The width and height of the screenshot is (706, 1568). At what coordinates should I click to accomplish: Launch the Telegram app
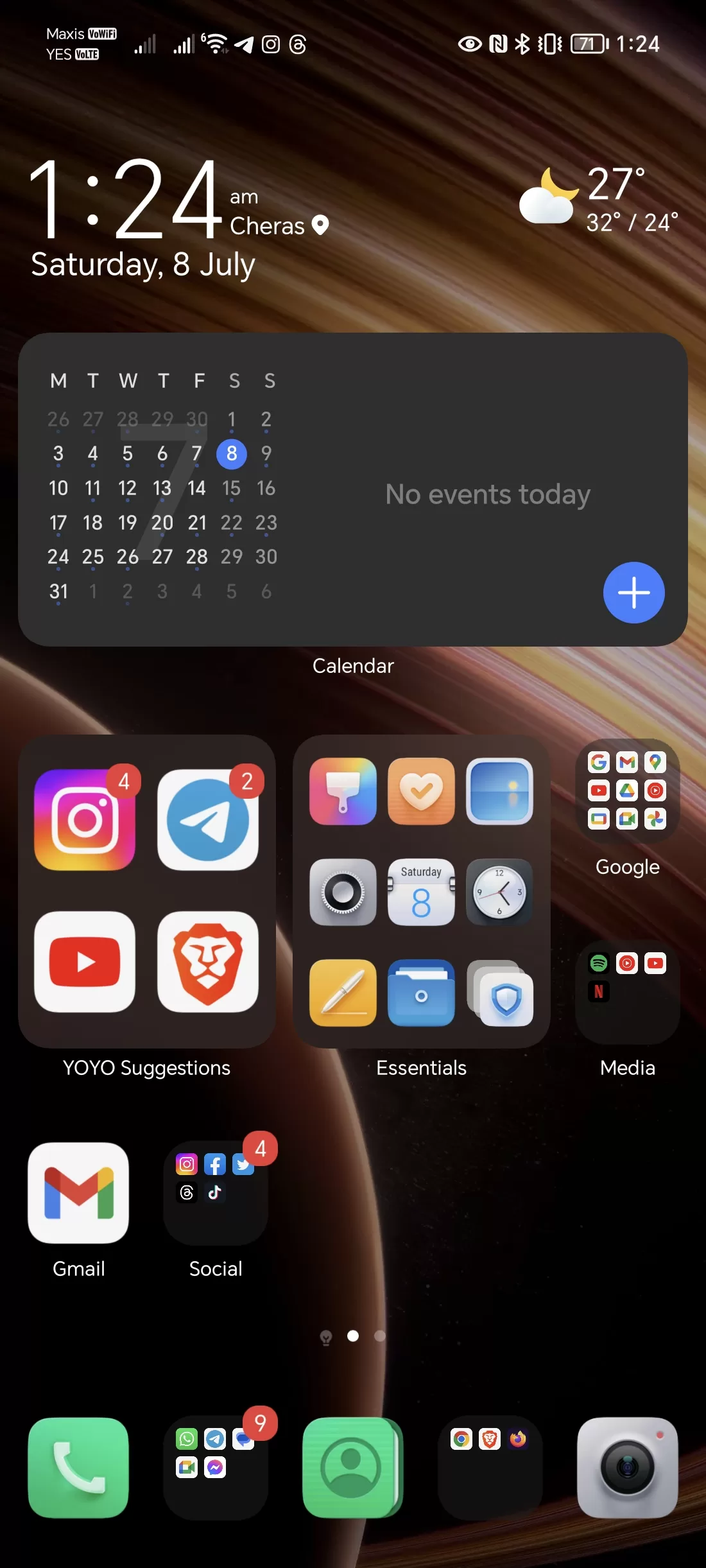[x=208, y=820]
